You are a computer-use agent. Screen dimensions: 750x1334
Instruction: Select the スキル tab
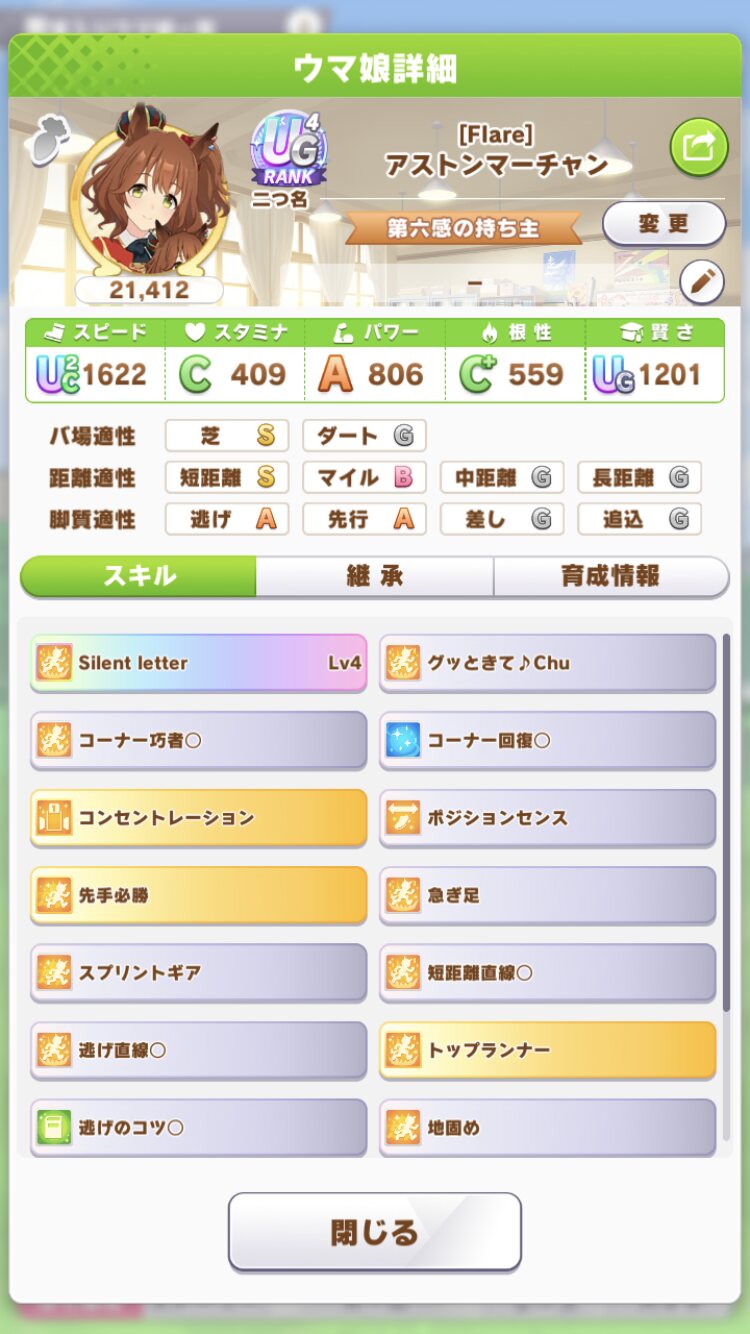point(139,576)
